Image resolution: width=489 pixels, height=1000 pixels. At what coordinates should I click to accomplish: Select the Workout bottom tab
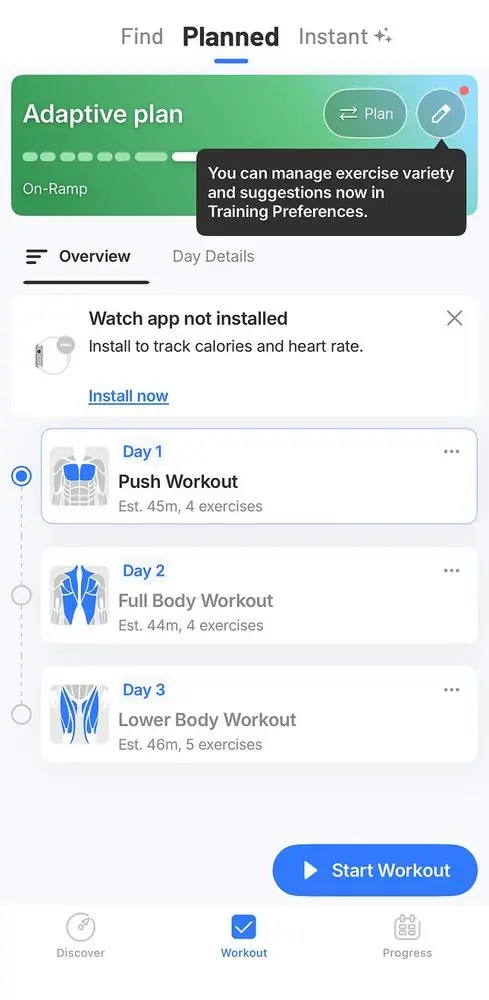[x=244, y=936]
